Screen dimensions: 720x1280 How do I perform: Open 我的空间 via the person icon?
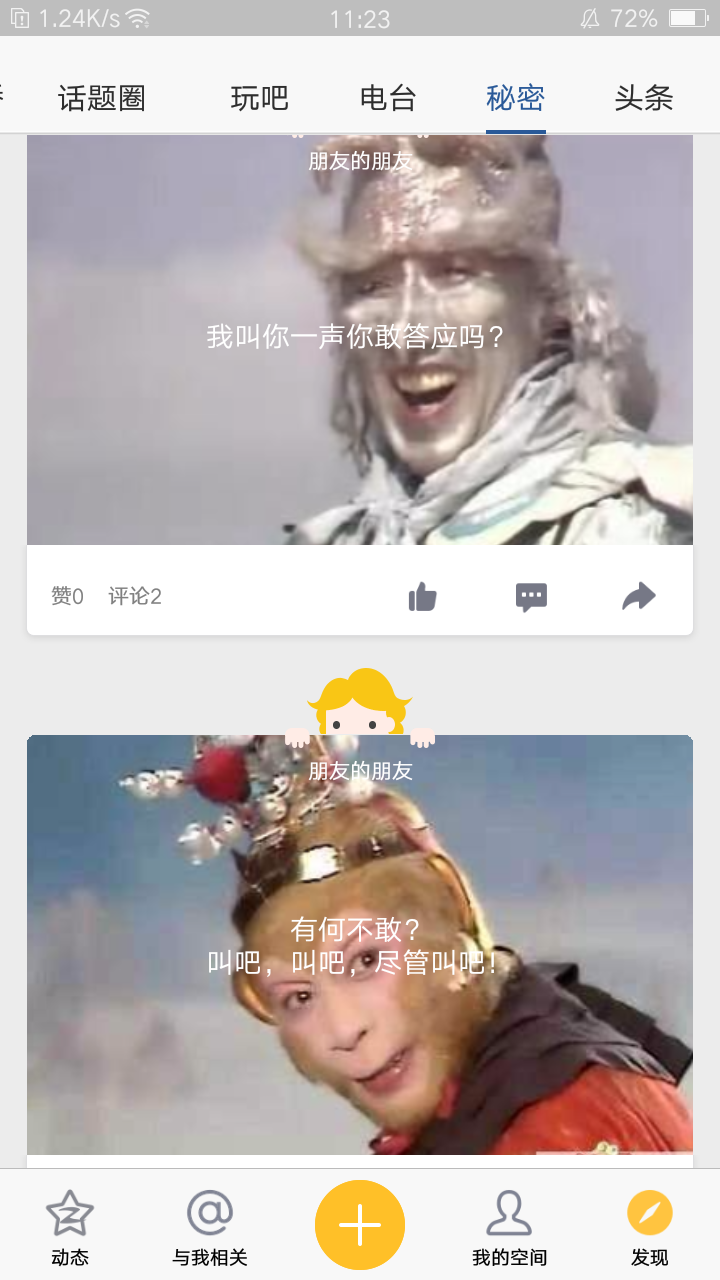(x=508, y=1223)
